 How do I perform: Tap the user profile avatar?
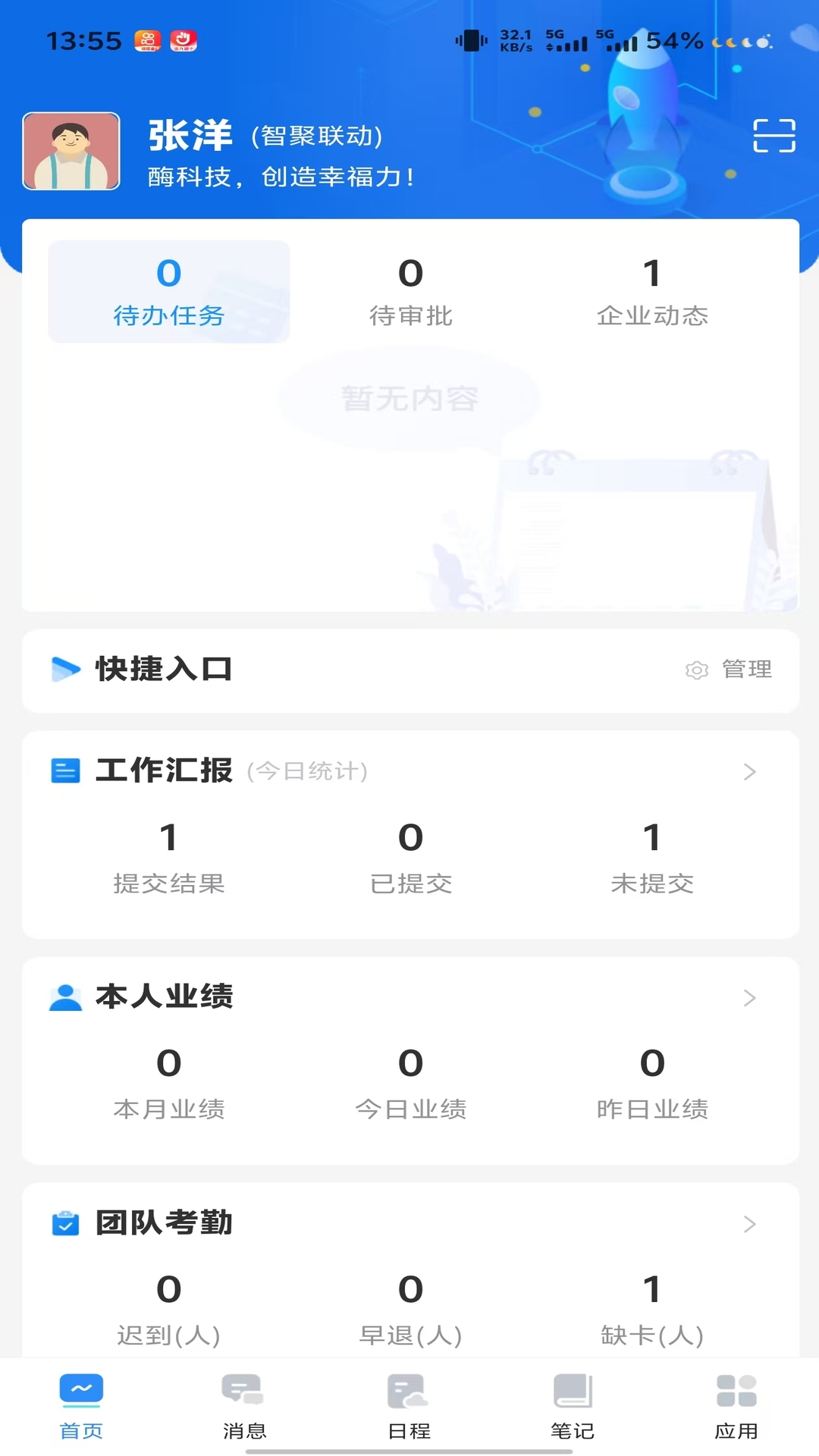pos(71,150)
